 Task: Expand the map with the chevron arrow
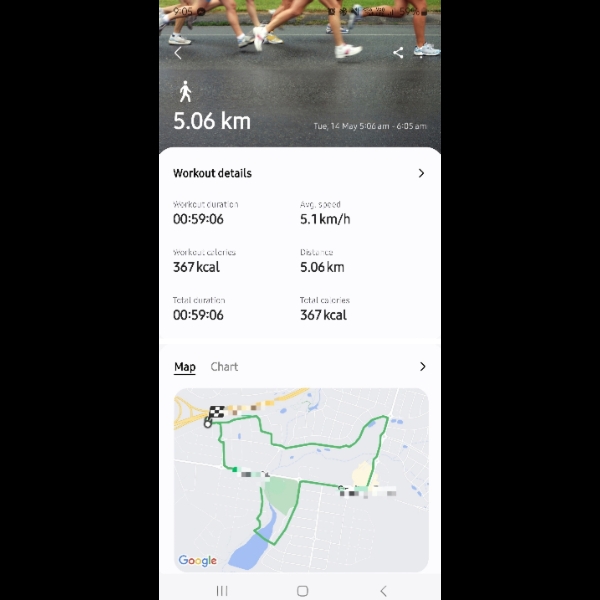point(422,367)
